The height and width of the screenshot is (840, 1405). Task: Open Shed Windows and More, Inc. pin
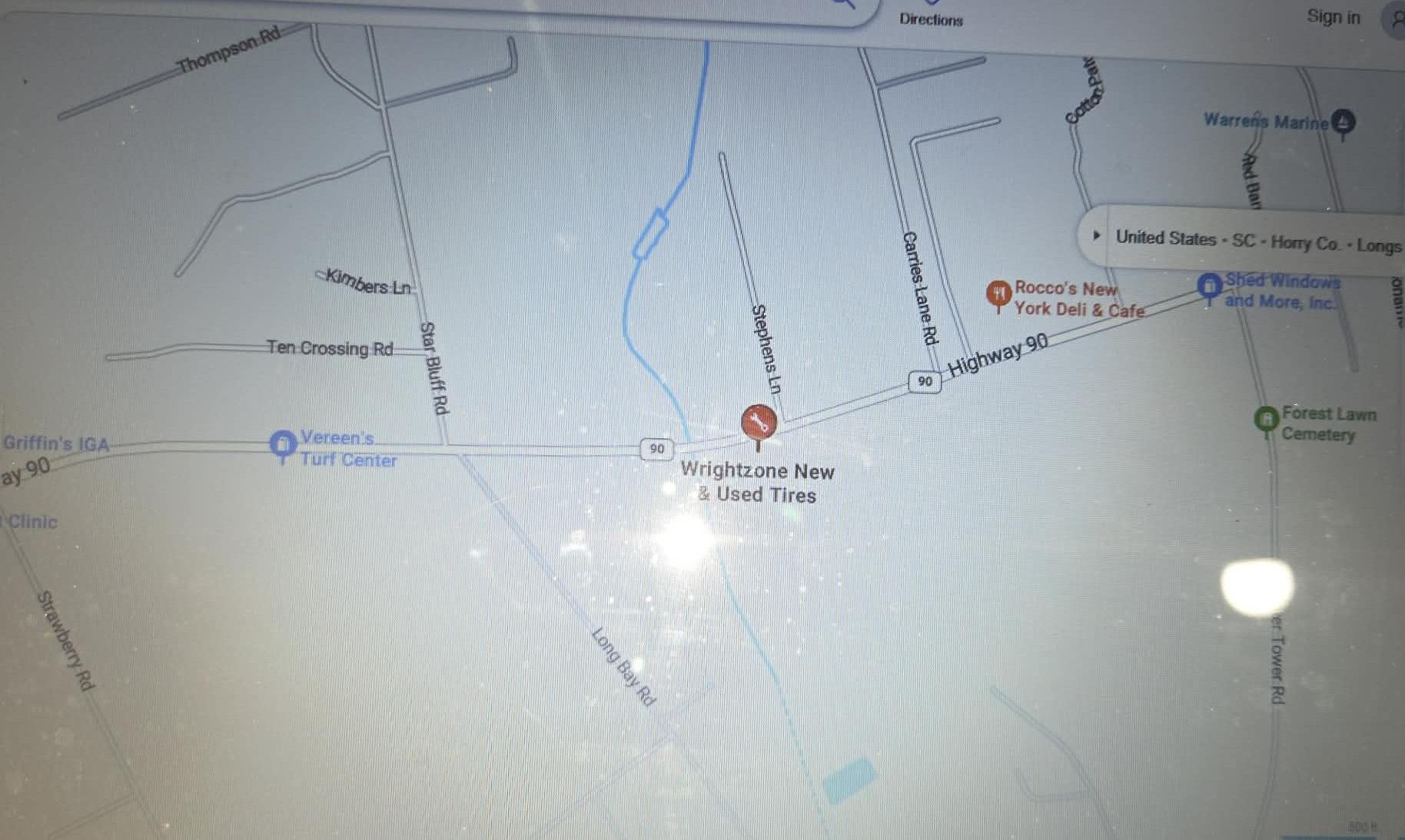click(x=1209, y=286)
